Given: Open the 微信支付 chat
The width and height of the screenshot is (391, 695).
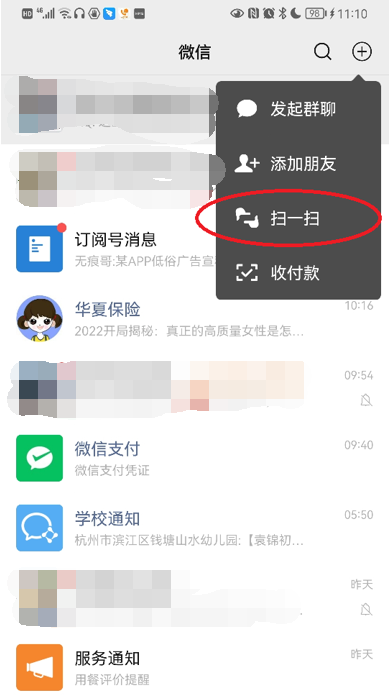Looking at the screenshot, I should [x=196, y=458].
